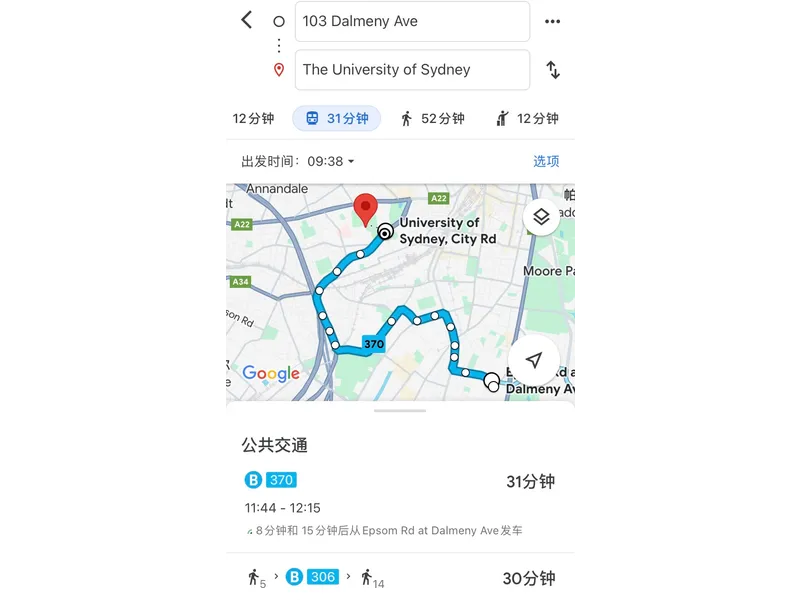The height and width of the screenshot is (600, 800).
Task: Open the three-dot overflow menu
Action: point(552,21)
